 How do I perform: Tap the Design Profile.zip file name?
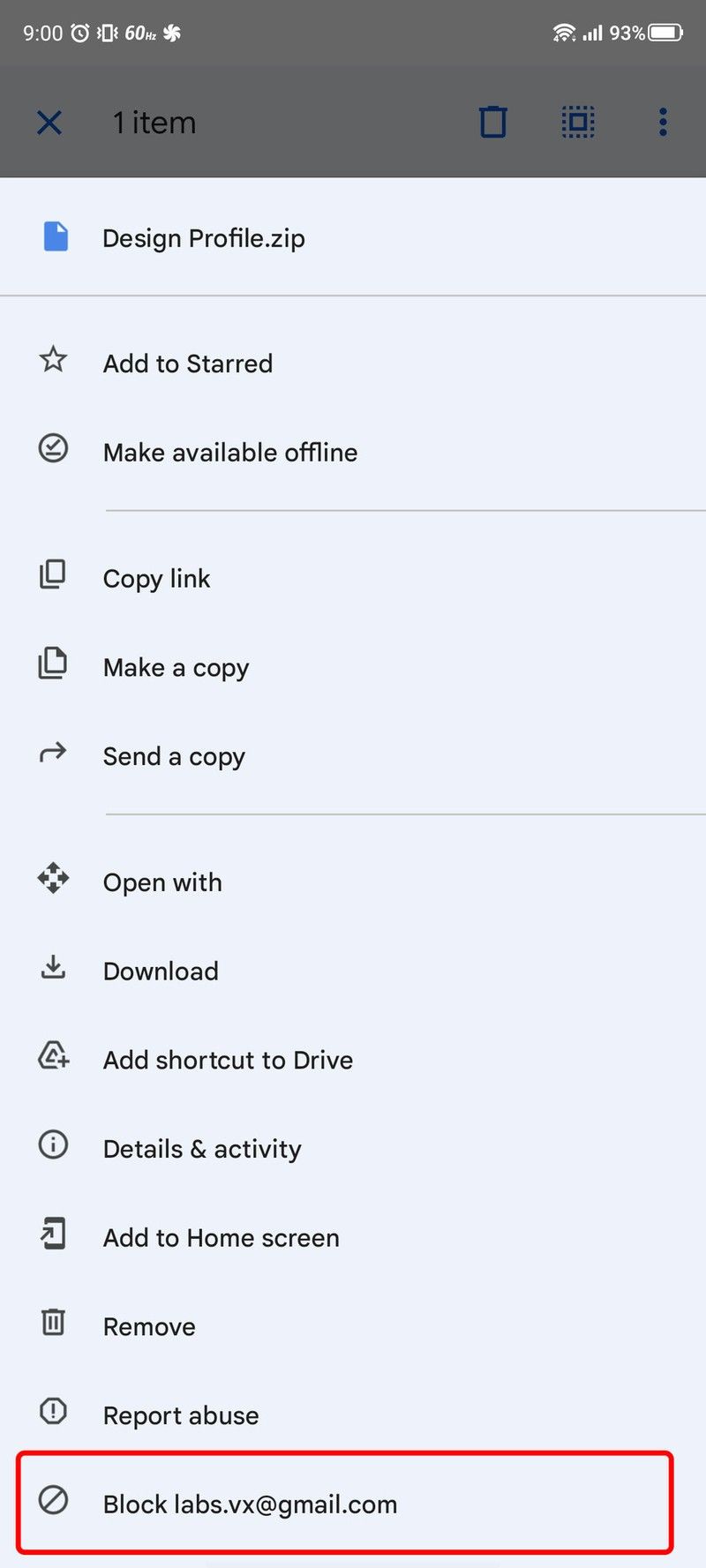point(204,237)
